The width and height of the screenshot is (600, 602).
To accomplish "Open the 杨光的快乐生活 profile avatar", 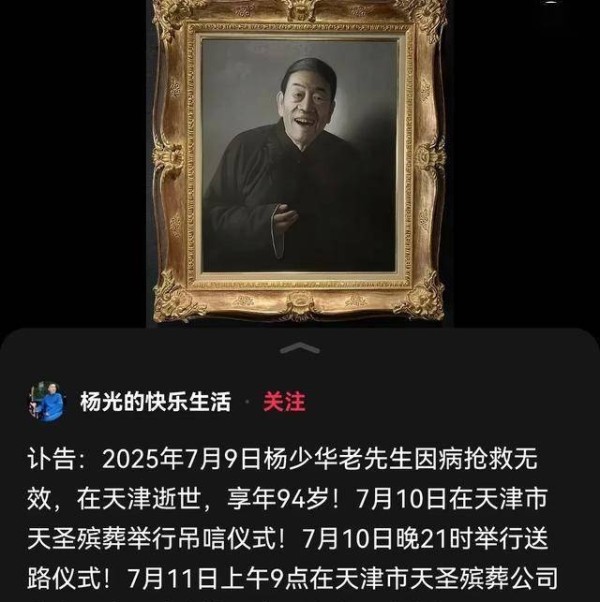I will click(x=46, y=402).
